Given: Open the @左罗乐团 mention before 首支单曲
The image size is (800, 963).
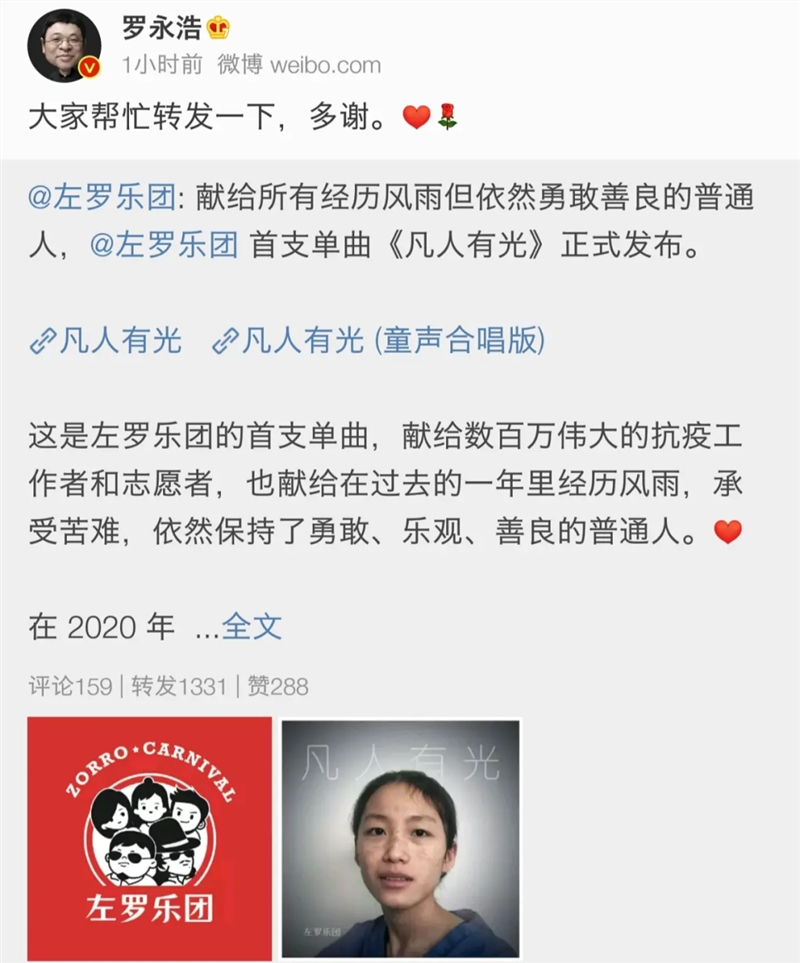Looking at the screenshot, I should pos(164,246).
